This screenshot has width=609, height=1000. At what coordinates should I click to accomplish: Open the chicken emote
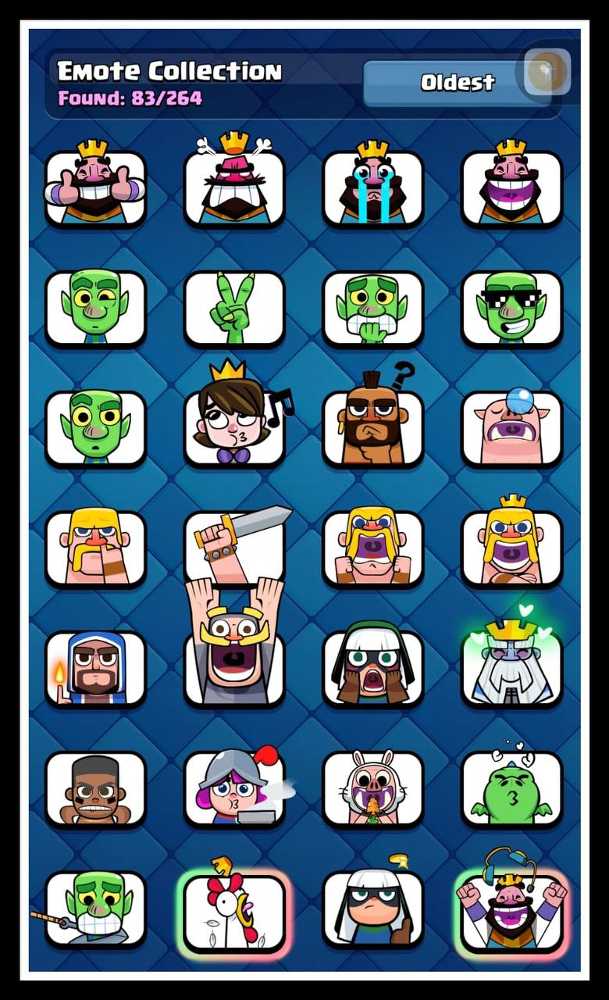point(234,911)
